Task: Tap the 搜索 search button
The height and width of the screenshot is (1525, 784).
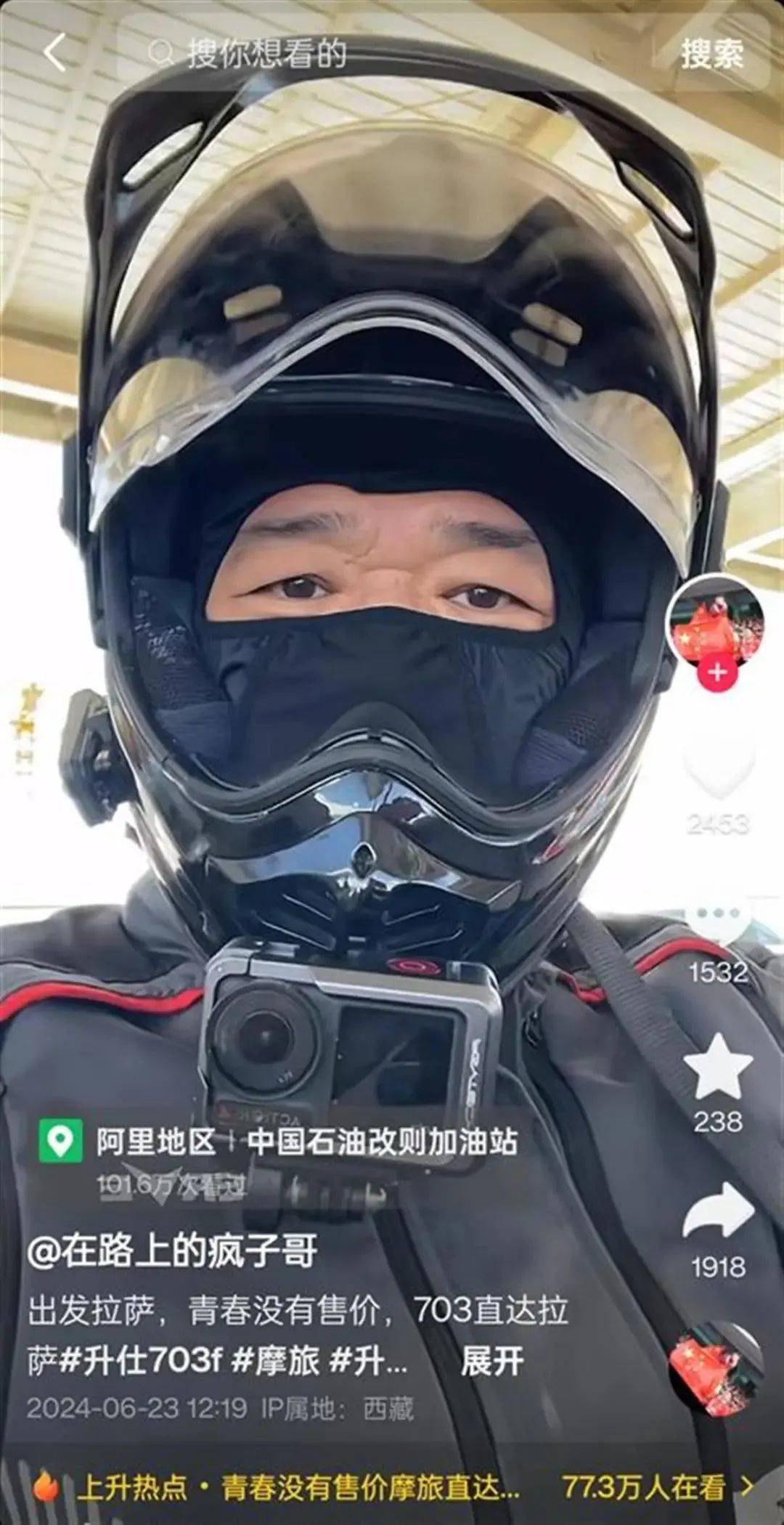Action: [x=714, y=51]
